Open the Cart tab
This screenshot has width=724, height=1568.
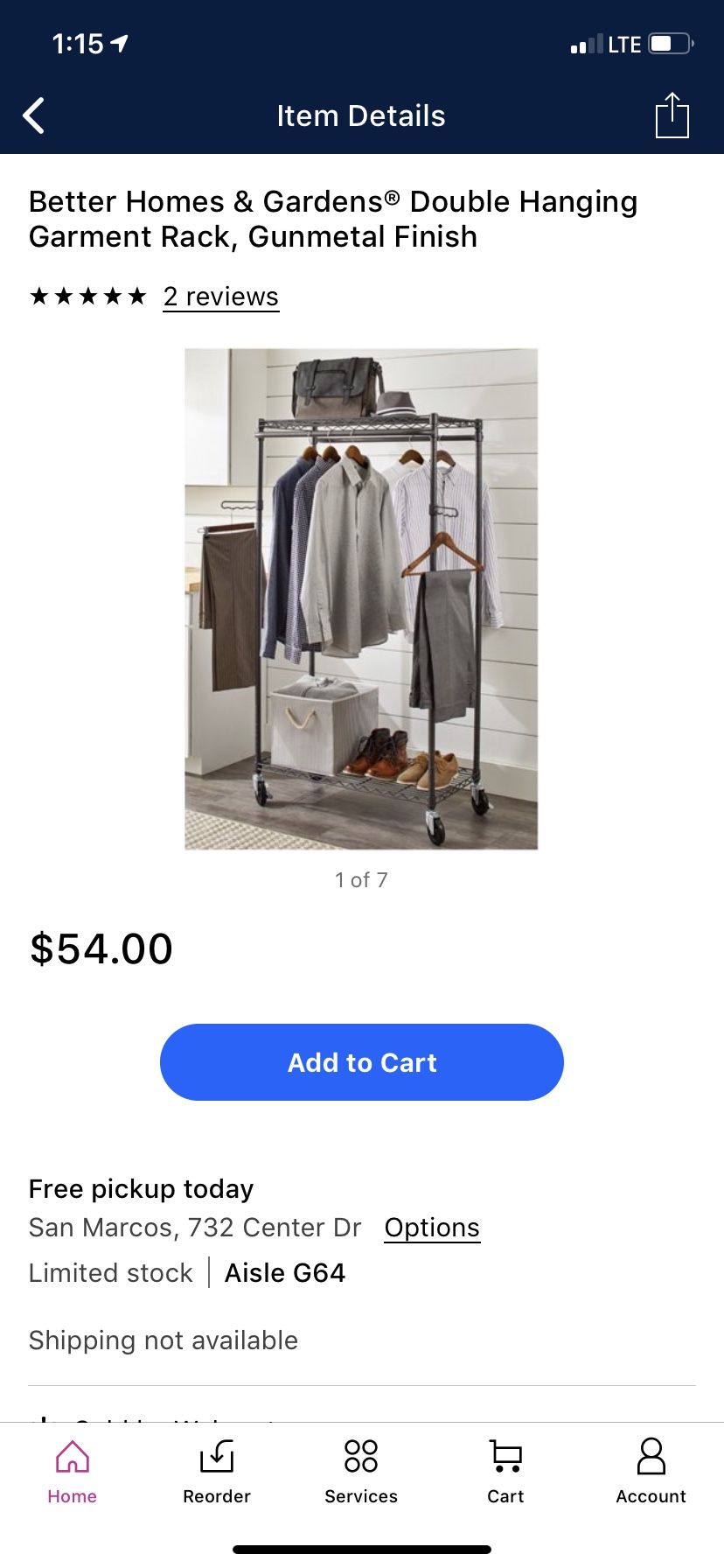tap(505, 1472)
